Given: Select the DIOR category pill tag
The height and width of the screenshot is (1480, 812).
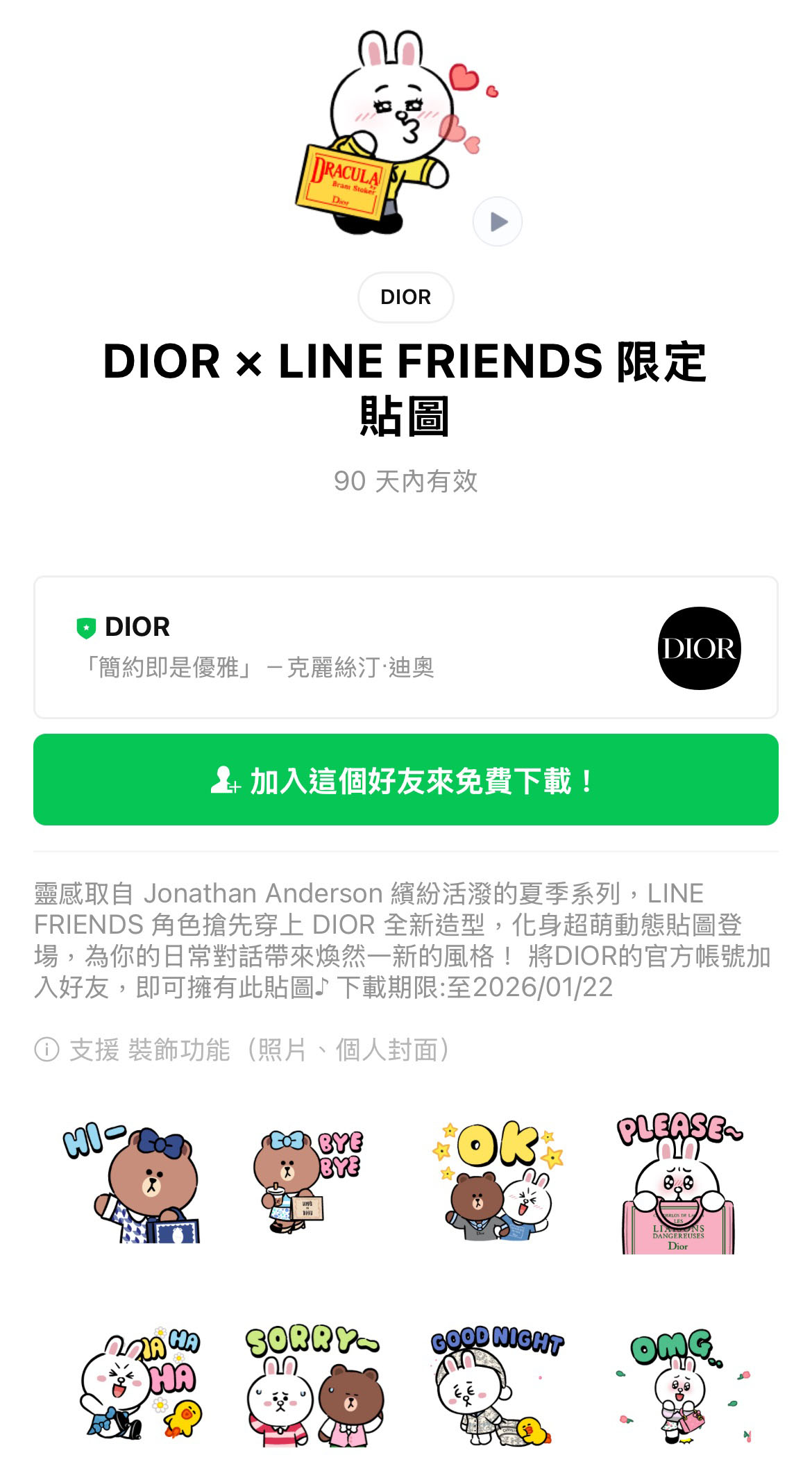Looking at the screenshot, I should tap(406, 297).
